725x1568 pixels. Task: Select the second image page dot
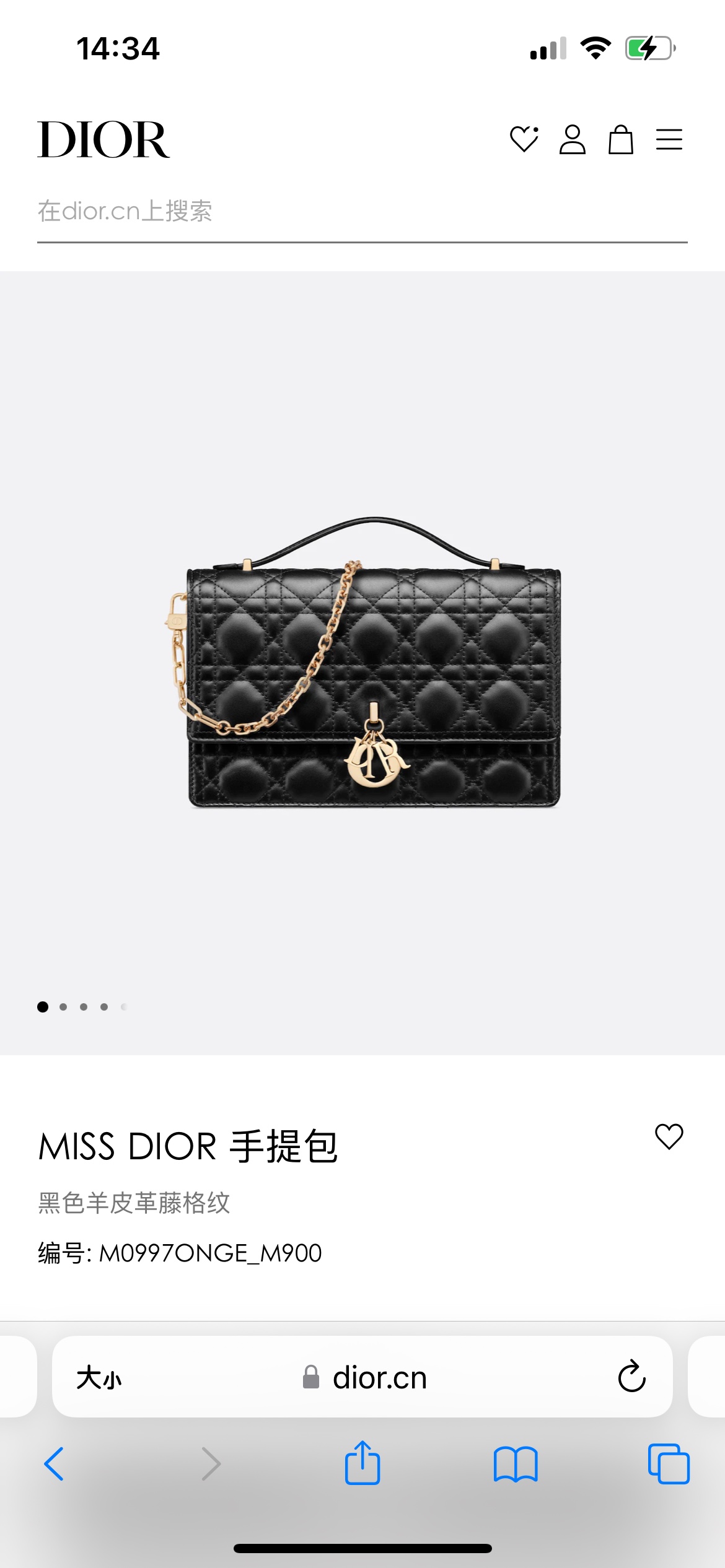63,1007
